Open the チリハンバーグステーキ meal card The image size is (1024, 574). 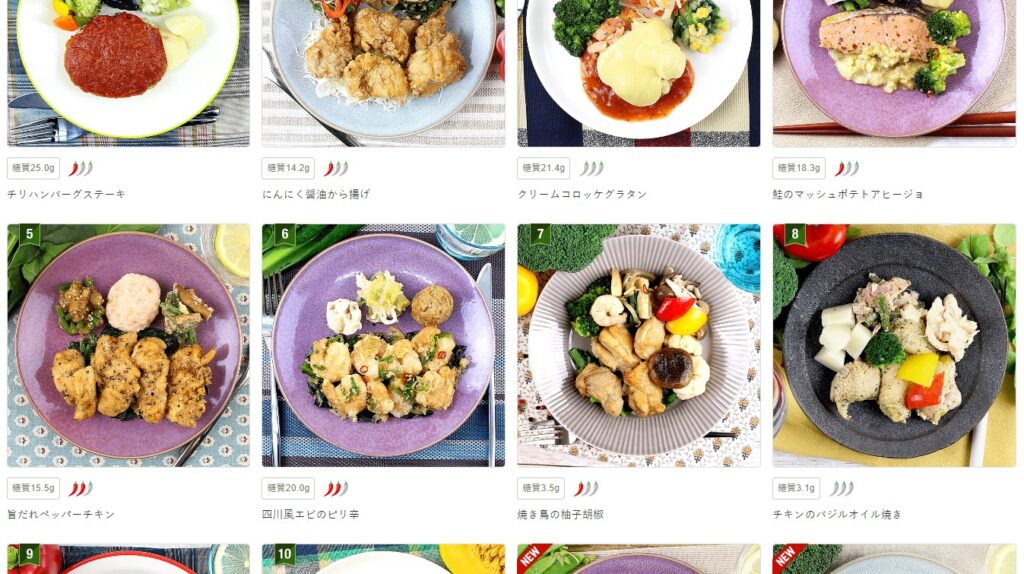pos(128,70)
